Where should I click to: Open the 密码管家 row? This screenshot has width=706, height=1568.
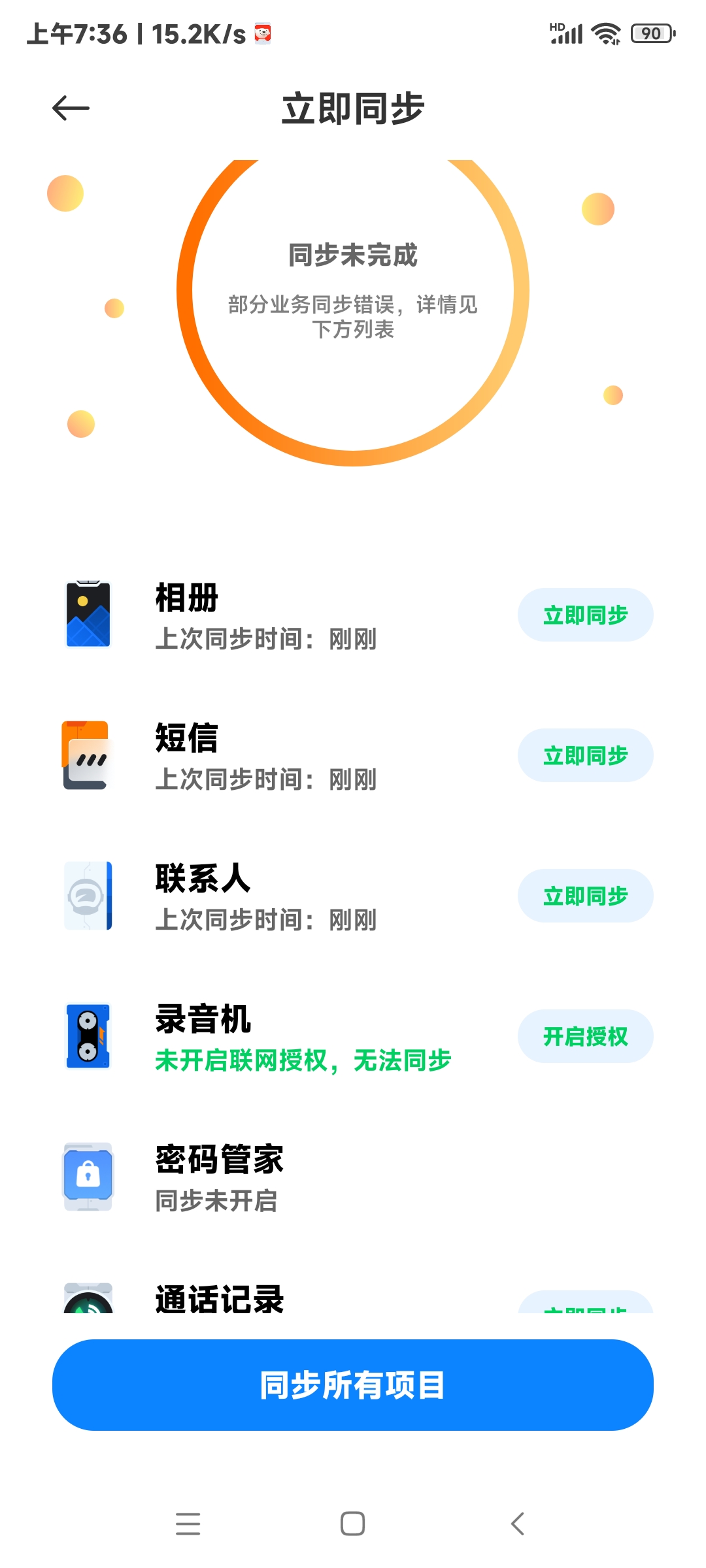[353, 1177]
